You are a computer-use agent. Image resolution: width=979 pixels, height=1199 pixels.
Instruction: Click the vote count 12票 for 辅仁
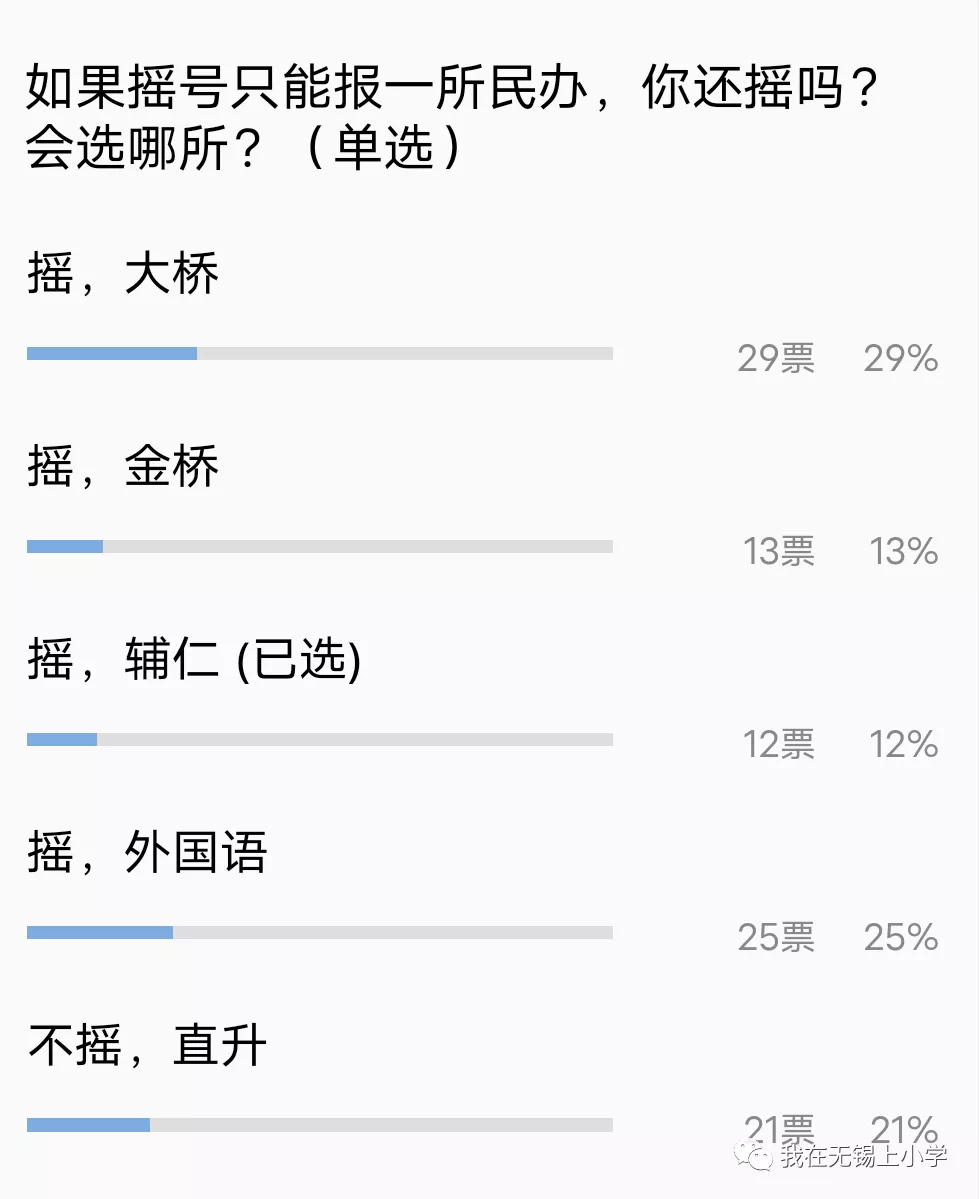pos(777,744)
